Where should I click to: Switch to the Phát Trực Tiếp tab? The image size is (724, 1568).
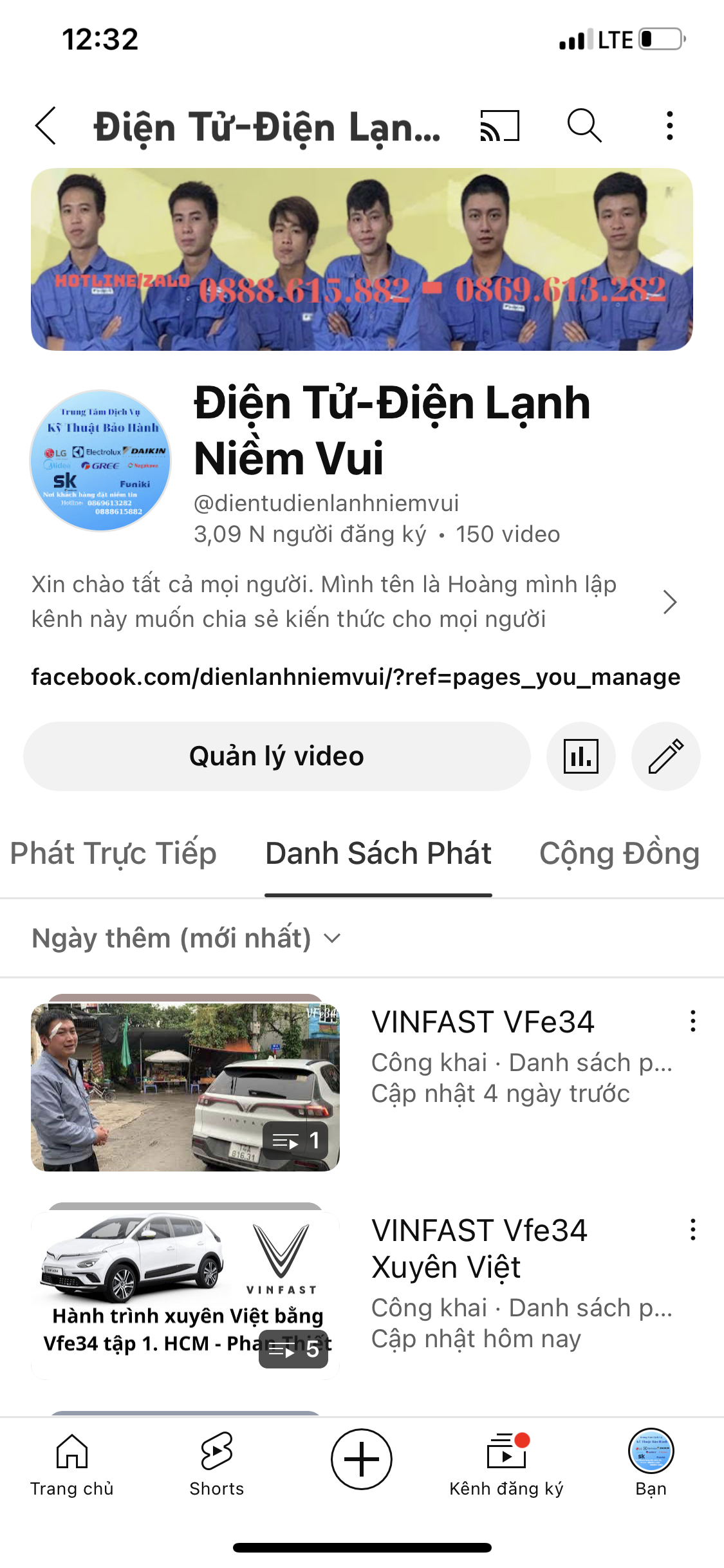pyautogui.click(x=113, y=854)
